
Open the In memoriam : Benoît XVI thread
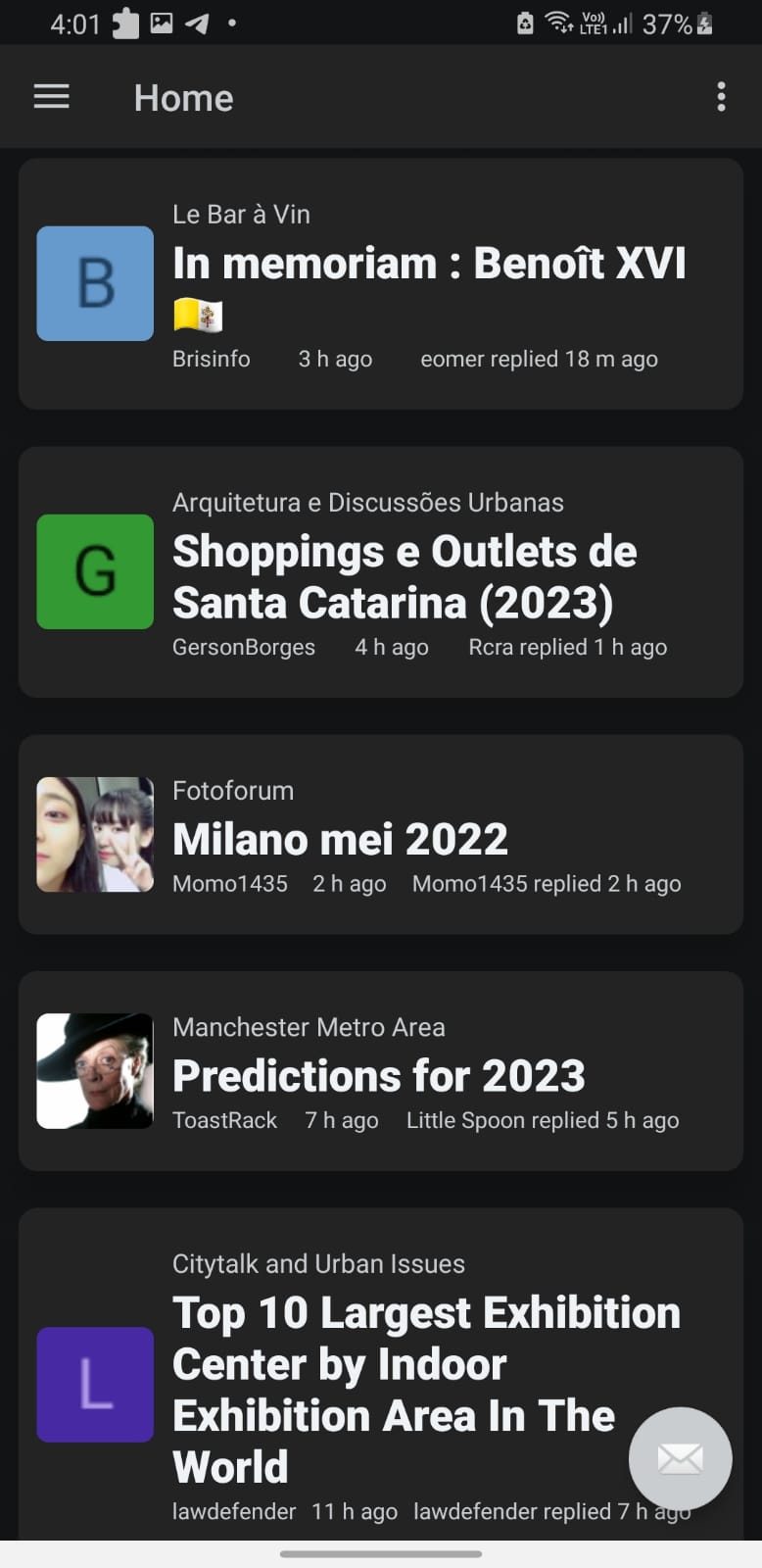coord(429,265)
